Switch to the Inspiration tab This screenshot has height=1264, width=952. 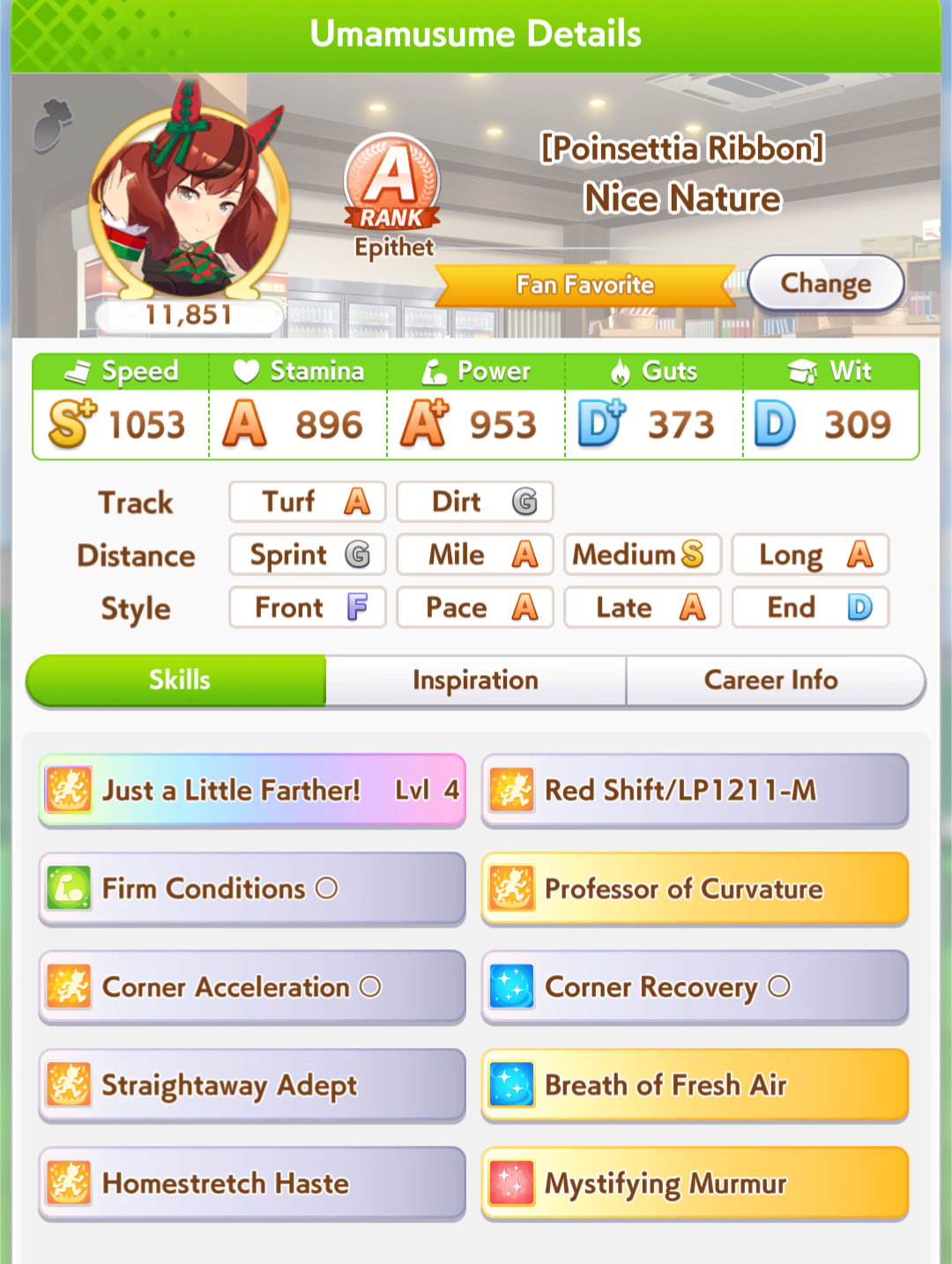(x=476, y=680)
